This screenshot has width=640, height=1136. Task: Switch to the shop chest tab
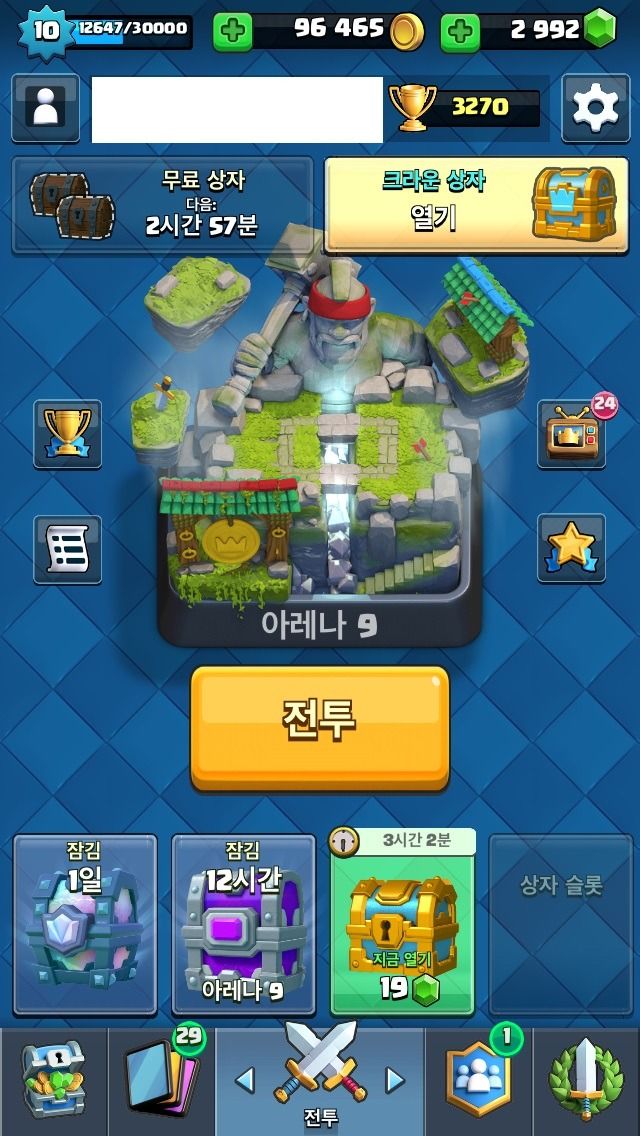click(54, 1080)
